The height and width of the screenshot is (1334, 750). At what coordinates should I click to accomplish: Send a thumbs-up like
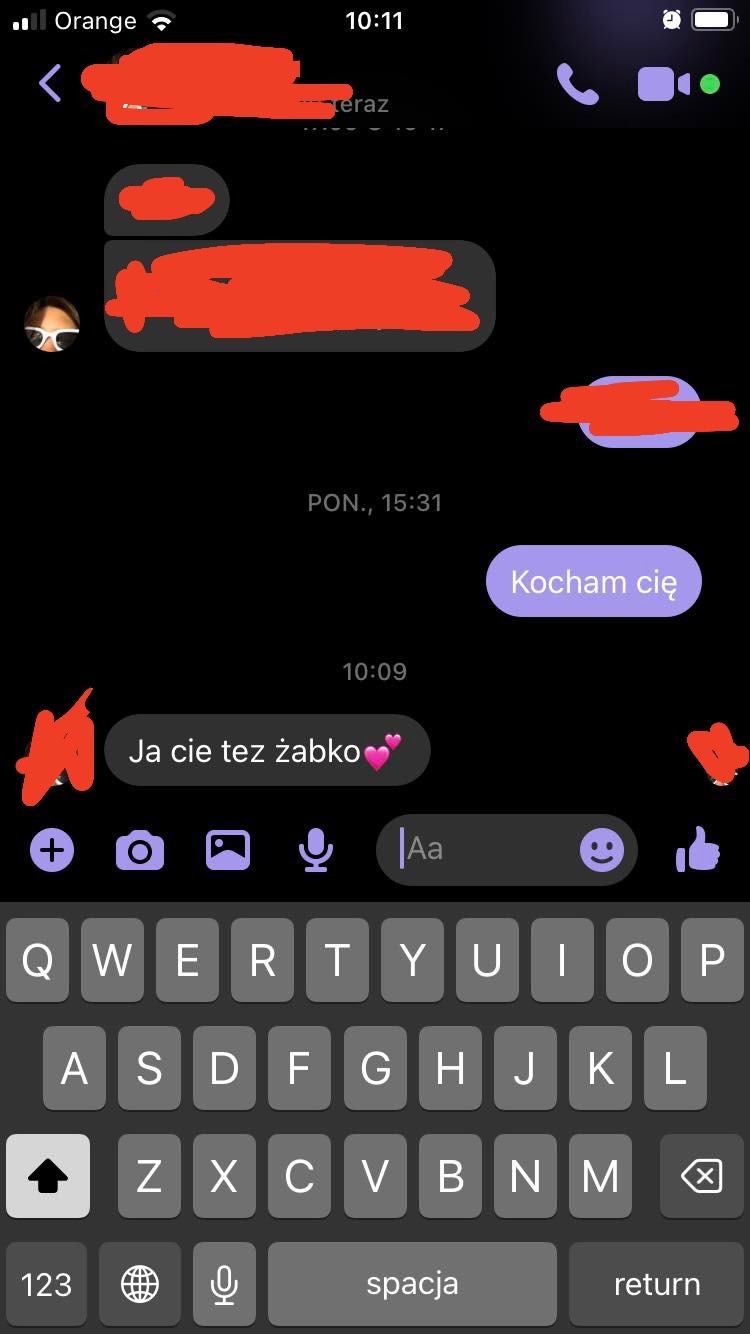point(699,851)
